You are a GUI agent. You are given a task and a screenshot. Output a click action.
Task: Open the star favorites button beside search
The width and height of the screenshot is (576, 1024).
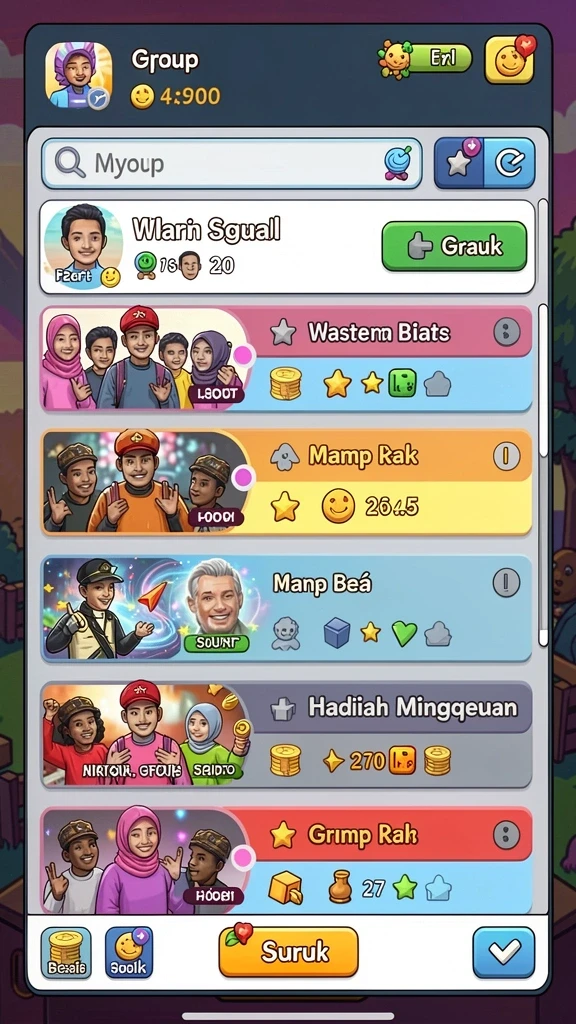pos(459,163)
